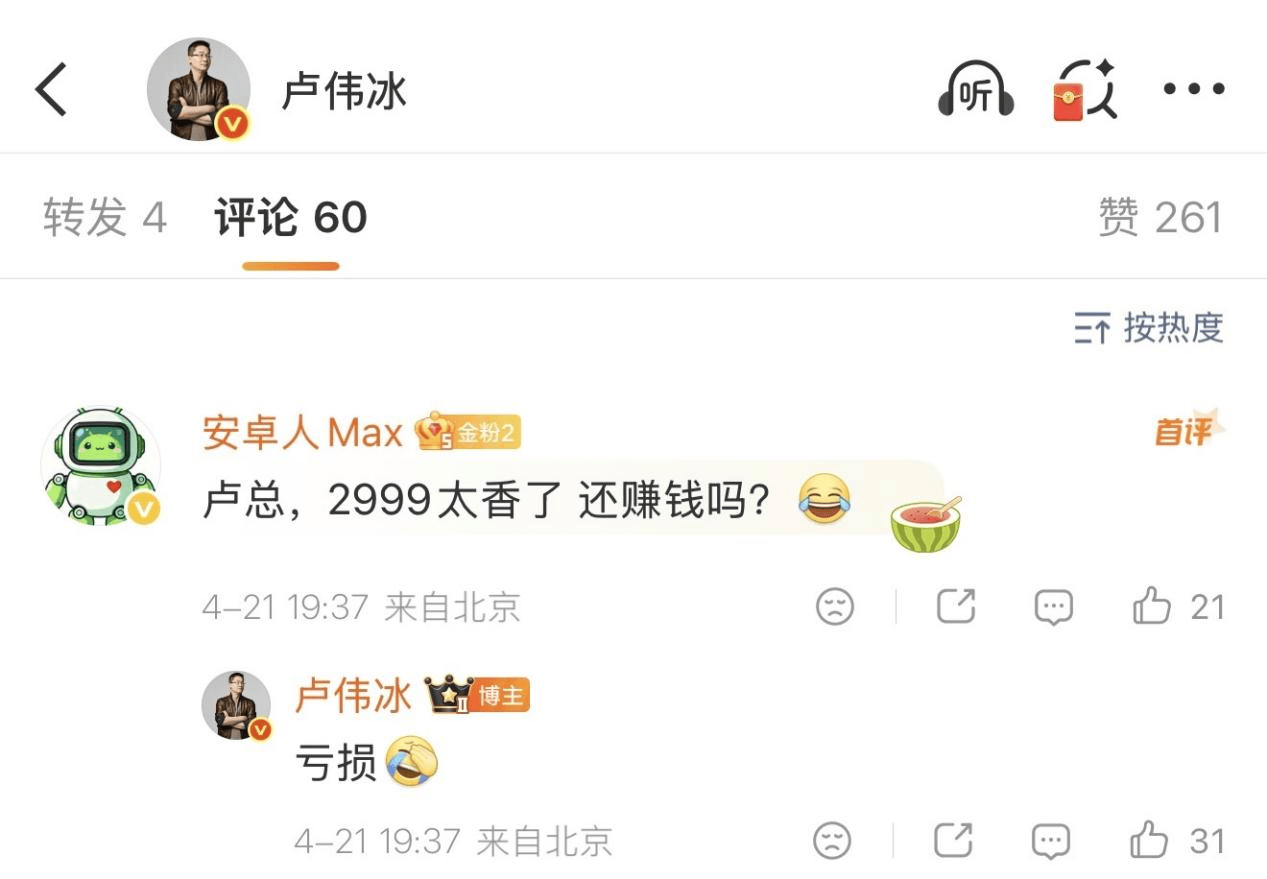The width and height of the screenshot is (1267, 879).
Task: Dislike 卢伟冰's 亏损 reply
Action: pos(832,841)
